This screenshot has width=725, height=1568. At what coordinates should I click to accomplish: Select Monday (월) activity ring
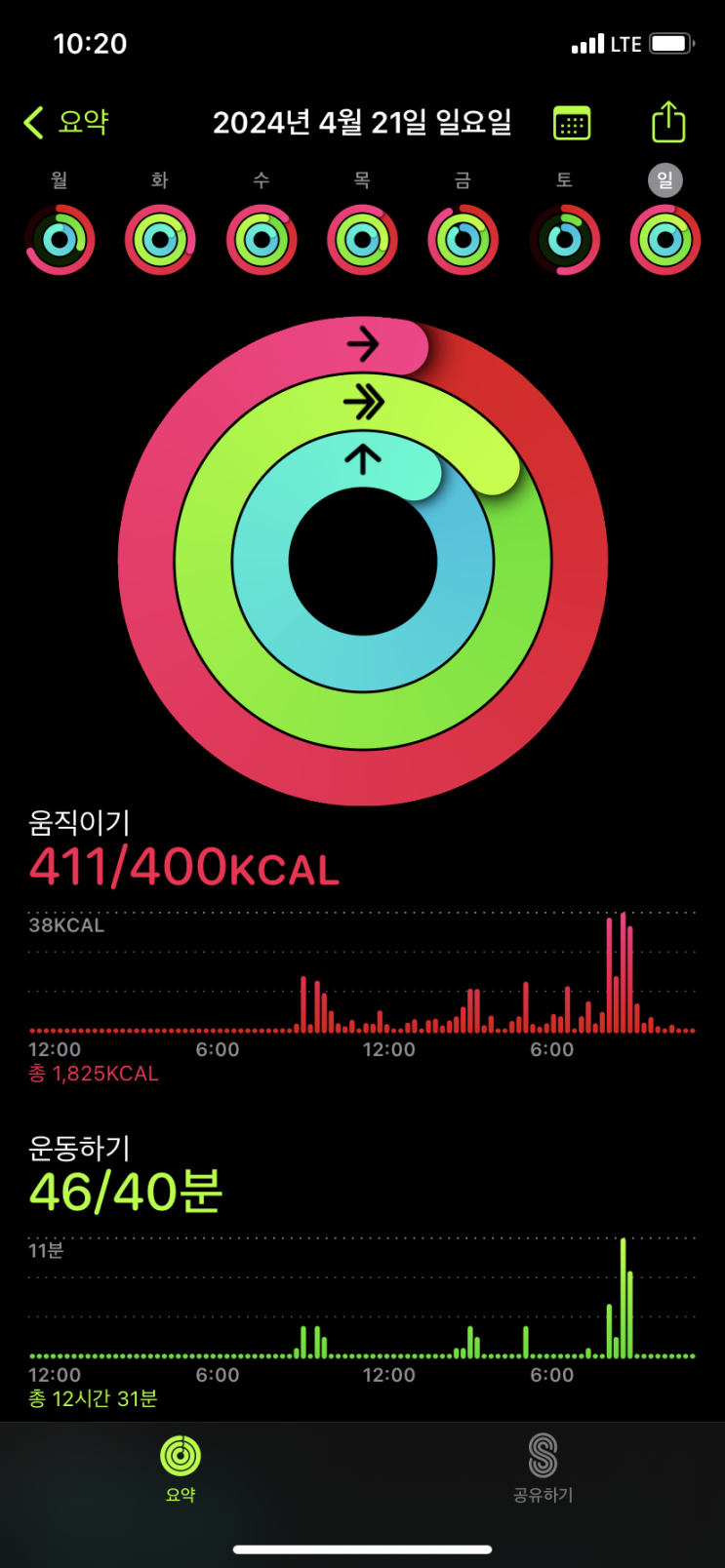(x=60, y=239)
